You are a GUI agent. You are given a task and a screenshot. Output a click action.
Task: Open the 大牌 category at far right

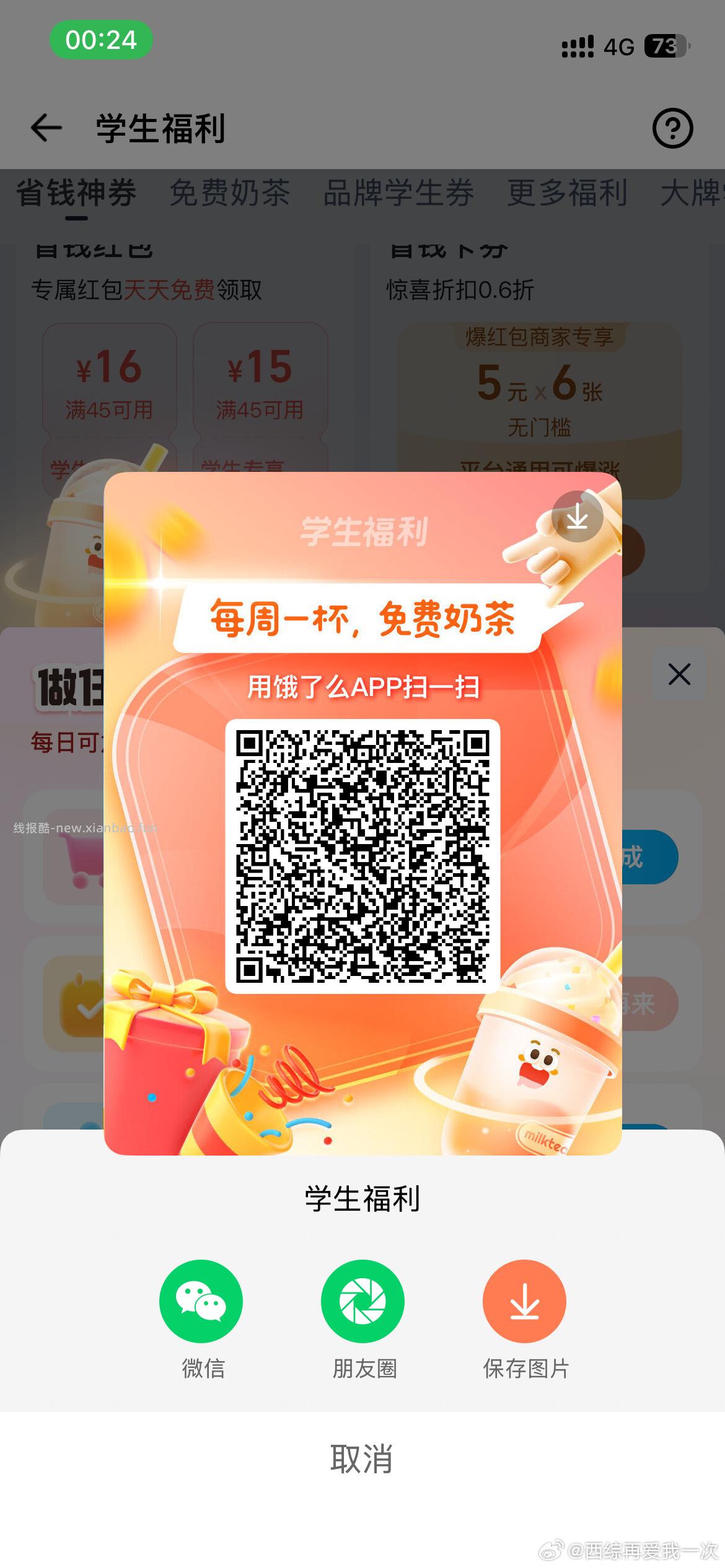click(x=691, y=193)
